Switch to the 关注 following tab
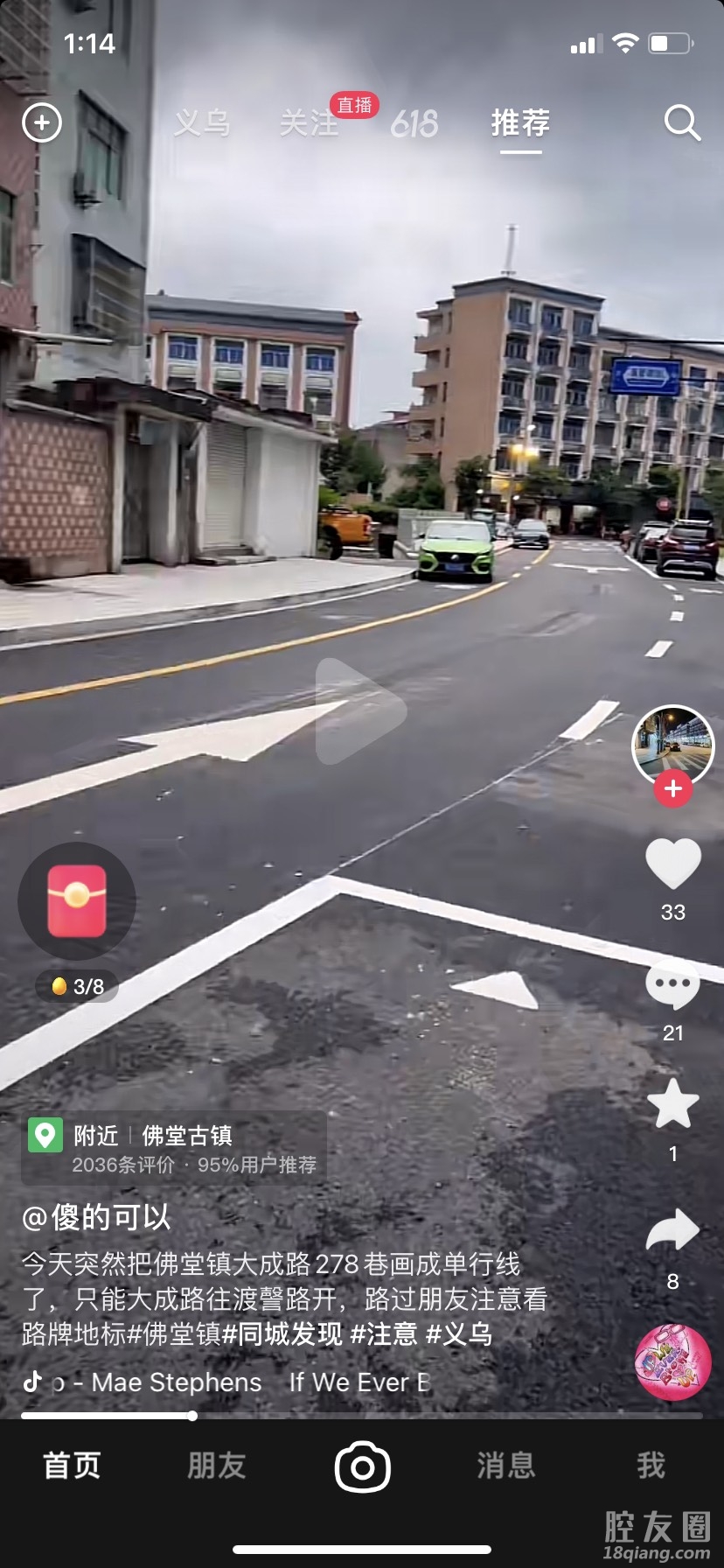This screenshot has height=1568, width=724. 309,123
